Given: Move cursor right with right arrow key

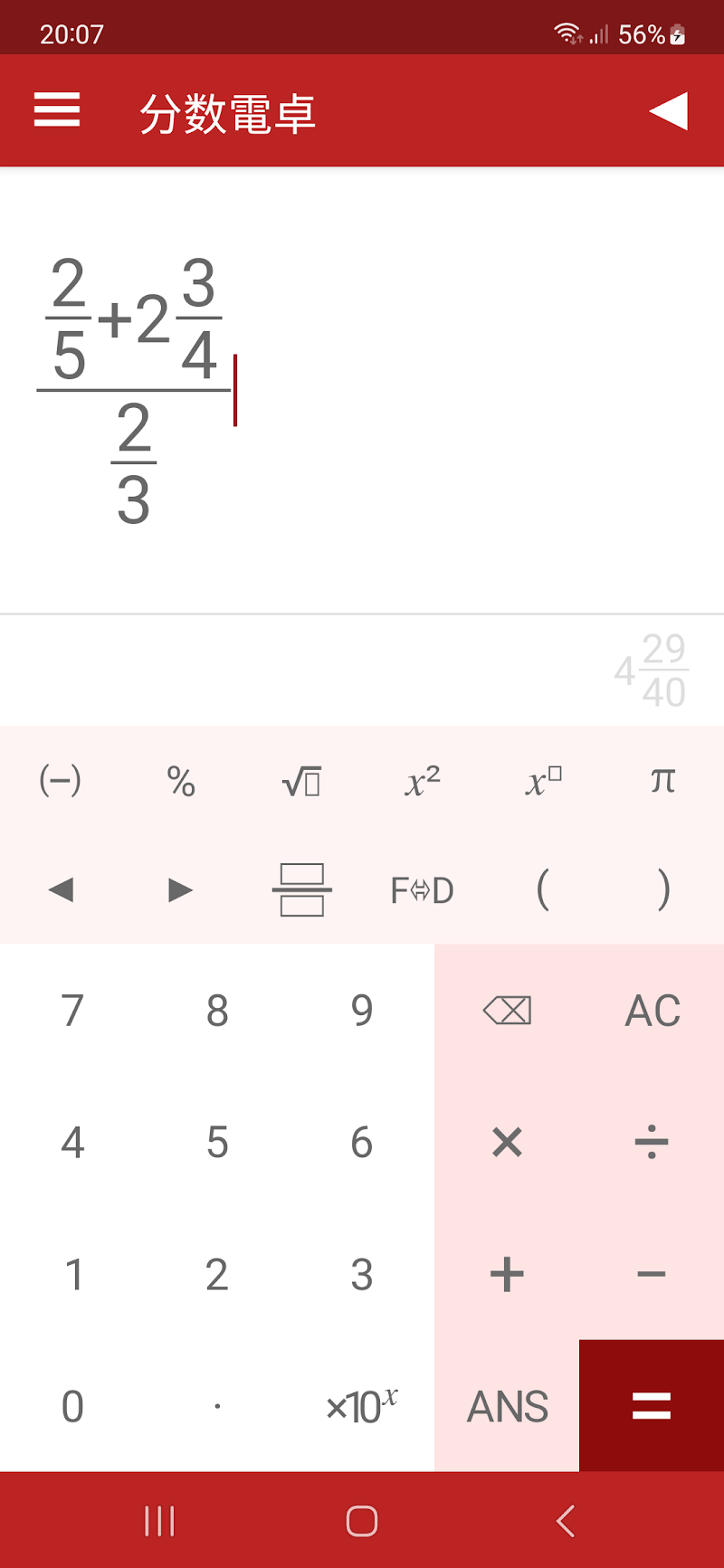Looking at the screenshot, I should (x=181, y=890).
